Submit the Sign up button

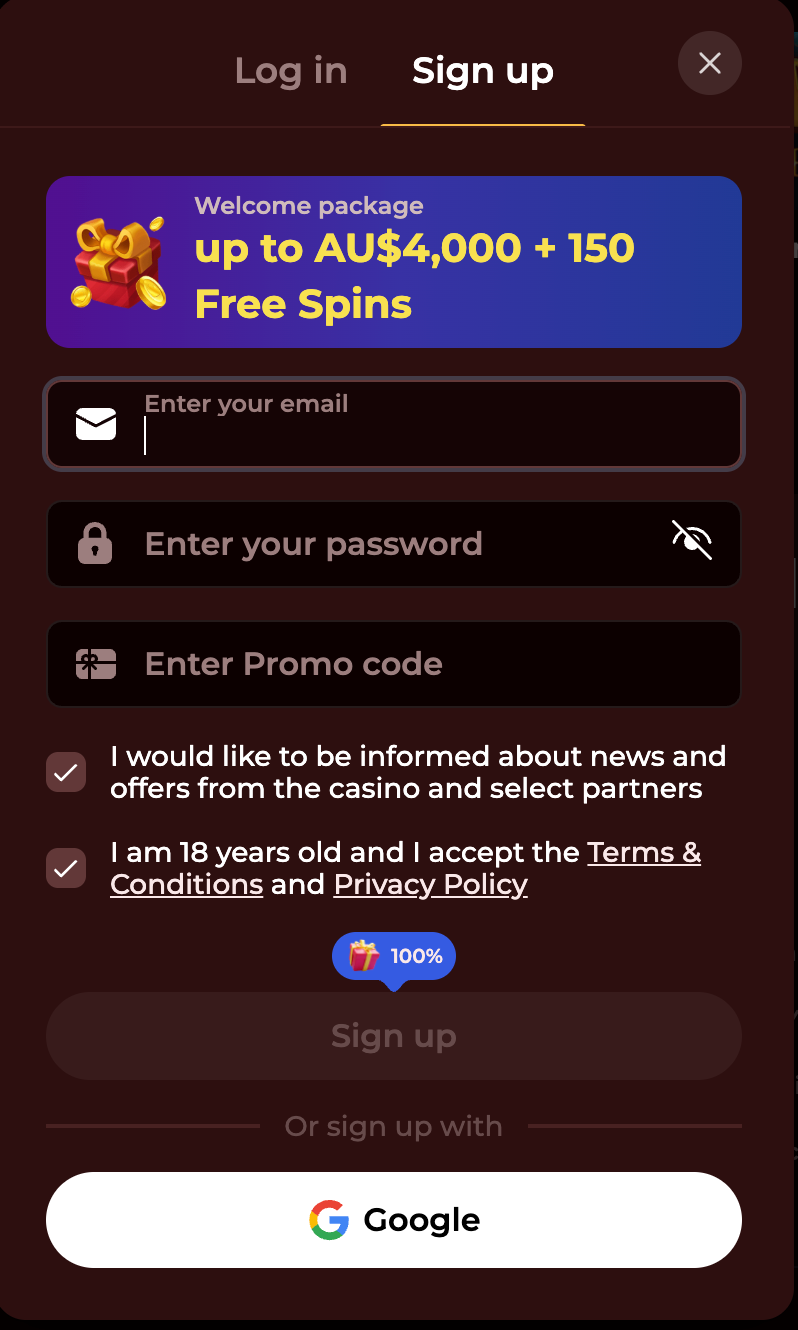point(394,1036)
